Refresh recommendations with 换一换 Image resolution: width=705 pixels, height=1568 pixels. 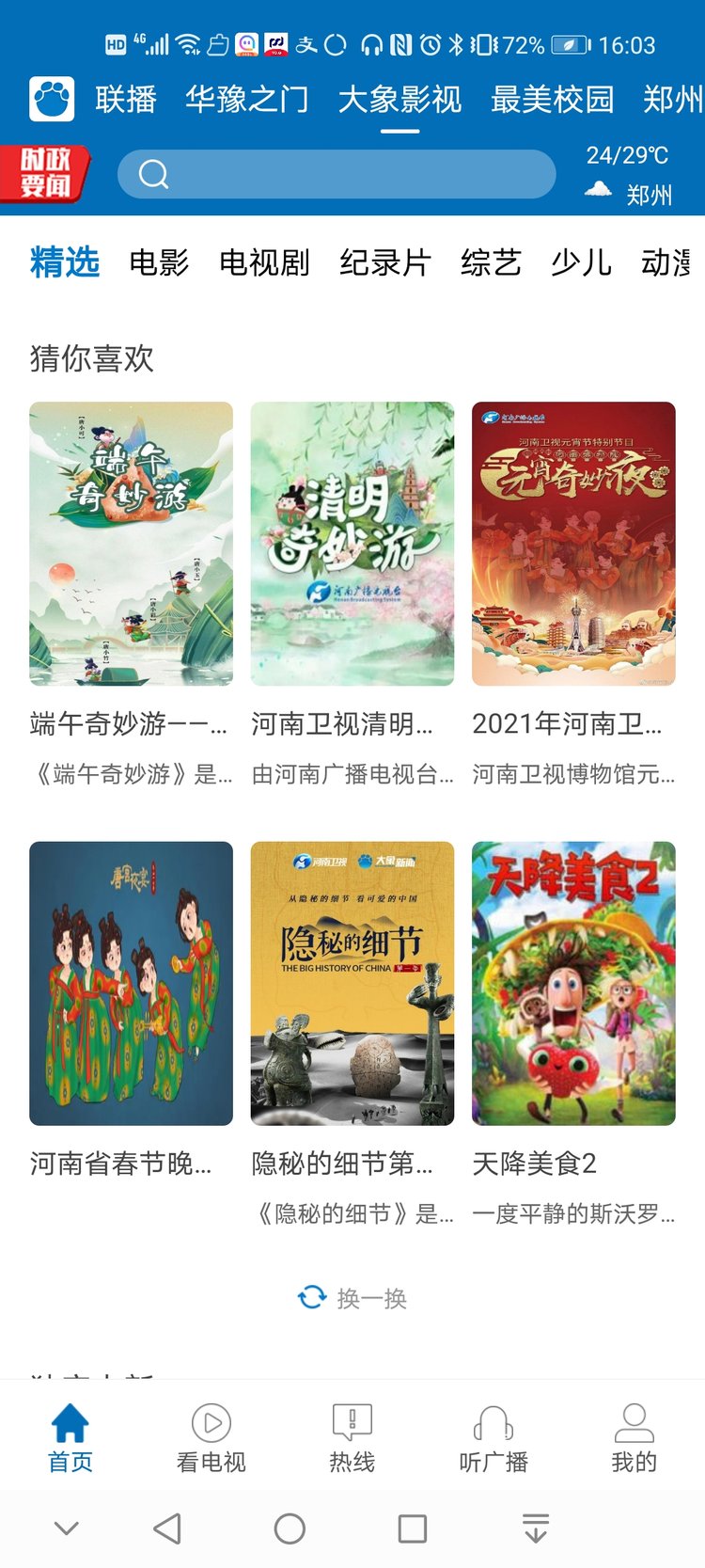352,1298
